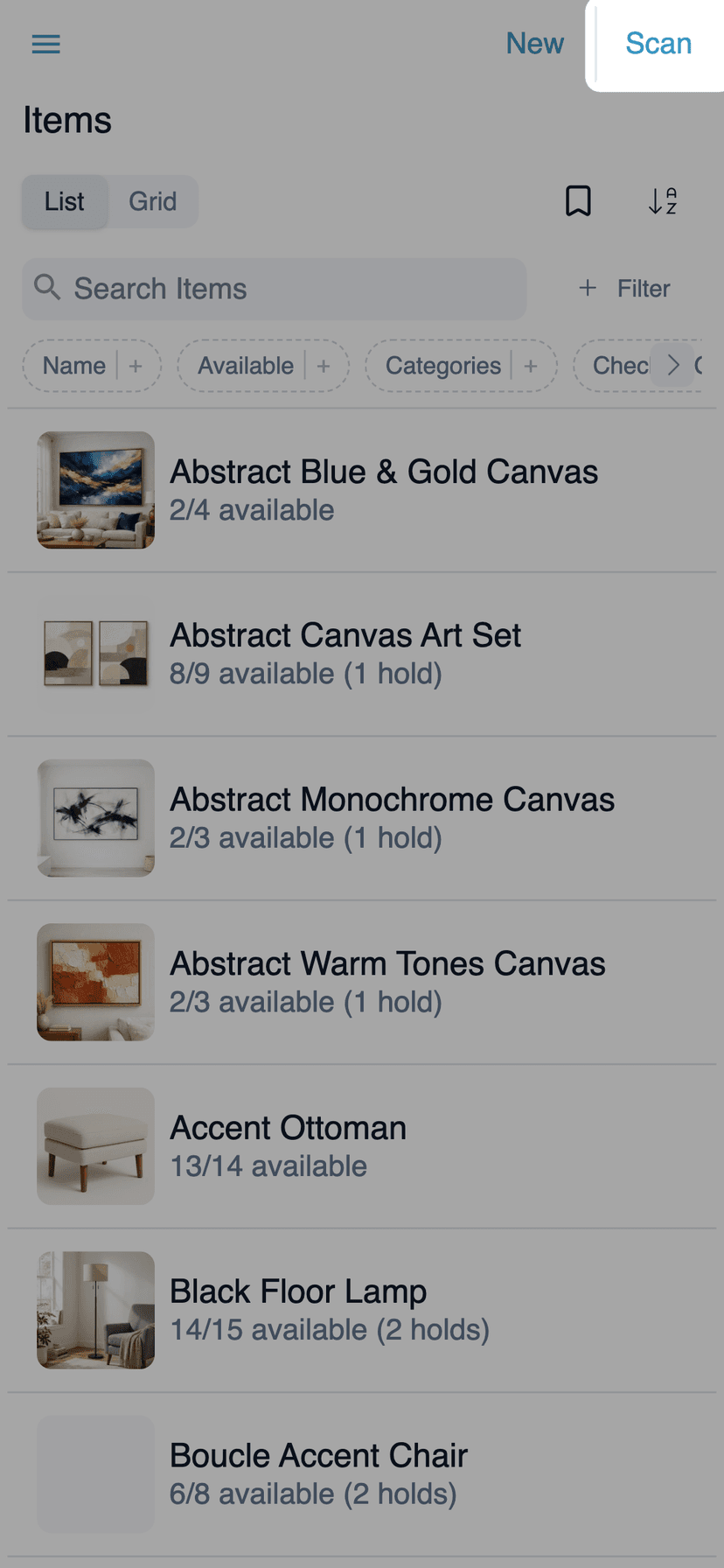The width and height of the screenshot is (724, 1568).
Task: Open the hamburger drawer menu
Action: click(45, 44)
